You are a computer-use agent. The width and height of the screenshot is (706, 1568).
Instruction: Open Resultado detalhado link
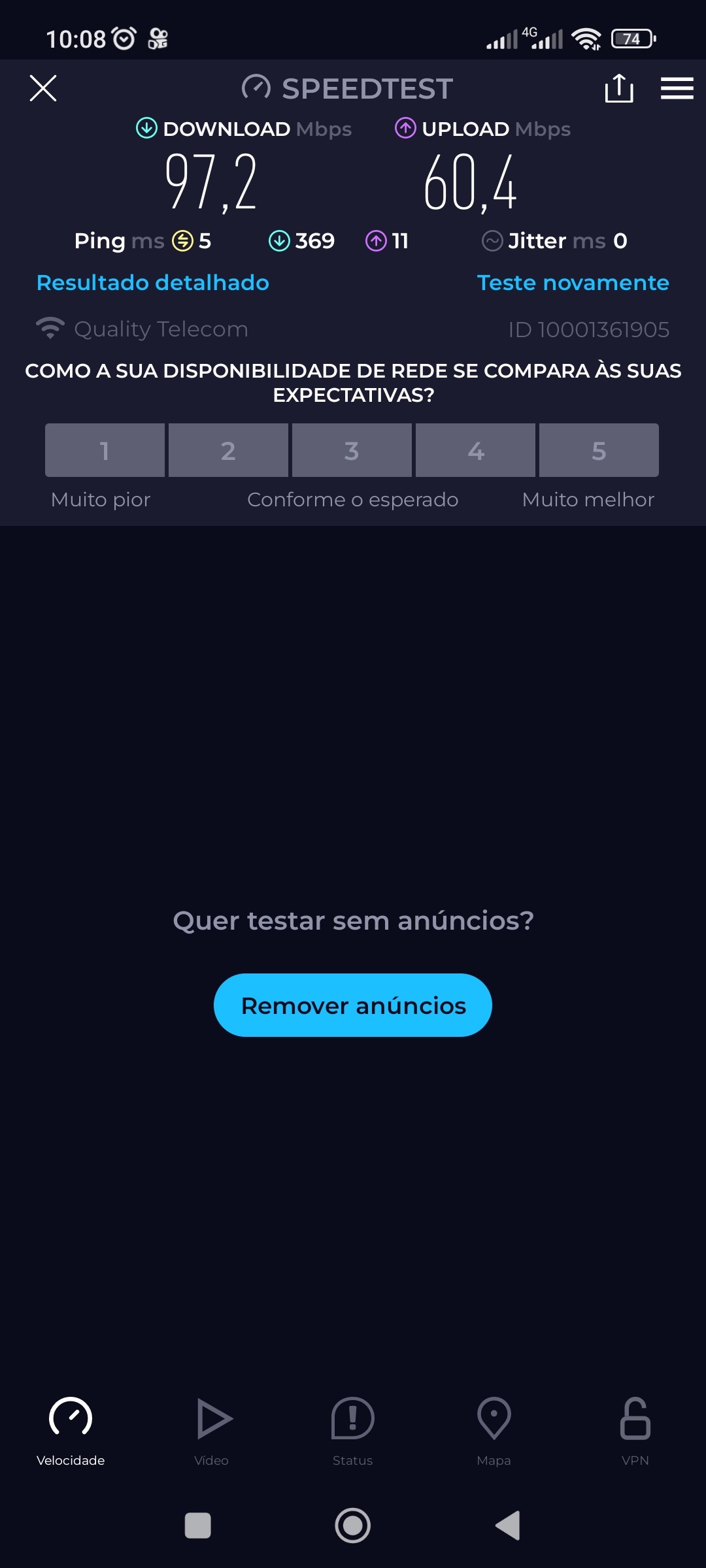pyautogui.click(x=153, y=282)
